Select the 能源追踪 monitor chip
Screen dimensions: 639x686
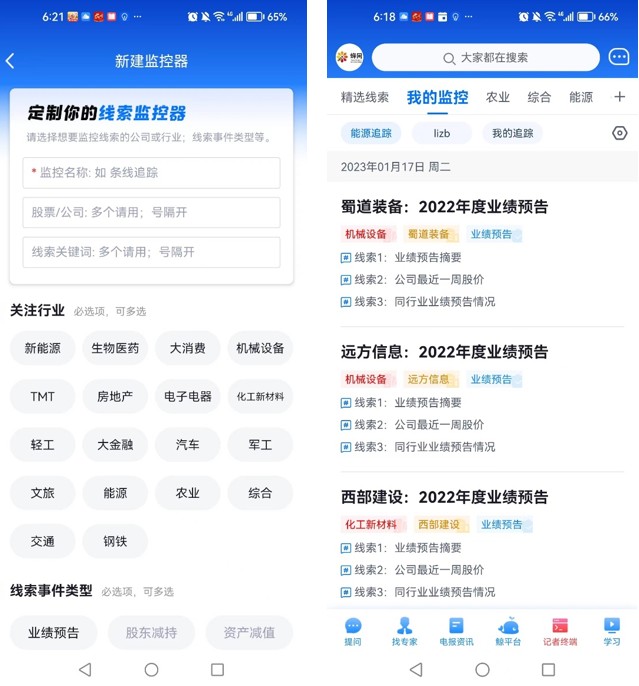point(371,133)
